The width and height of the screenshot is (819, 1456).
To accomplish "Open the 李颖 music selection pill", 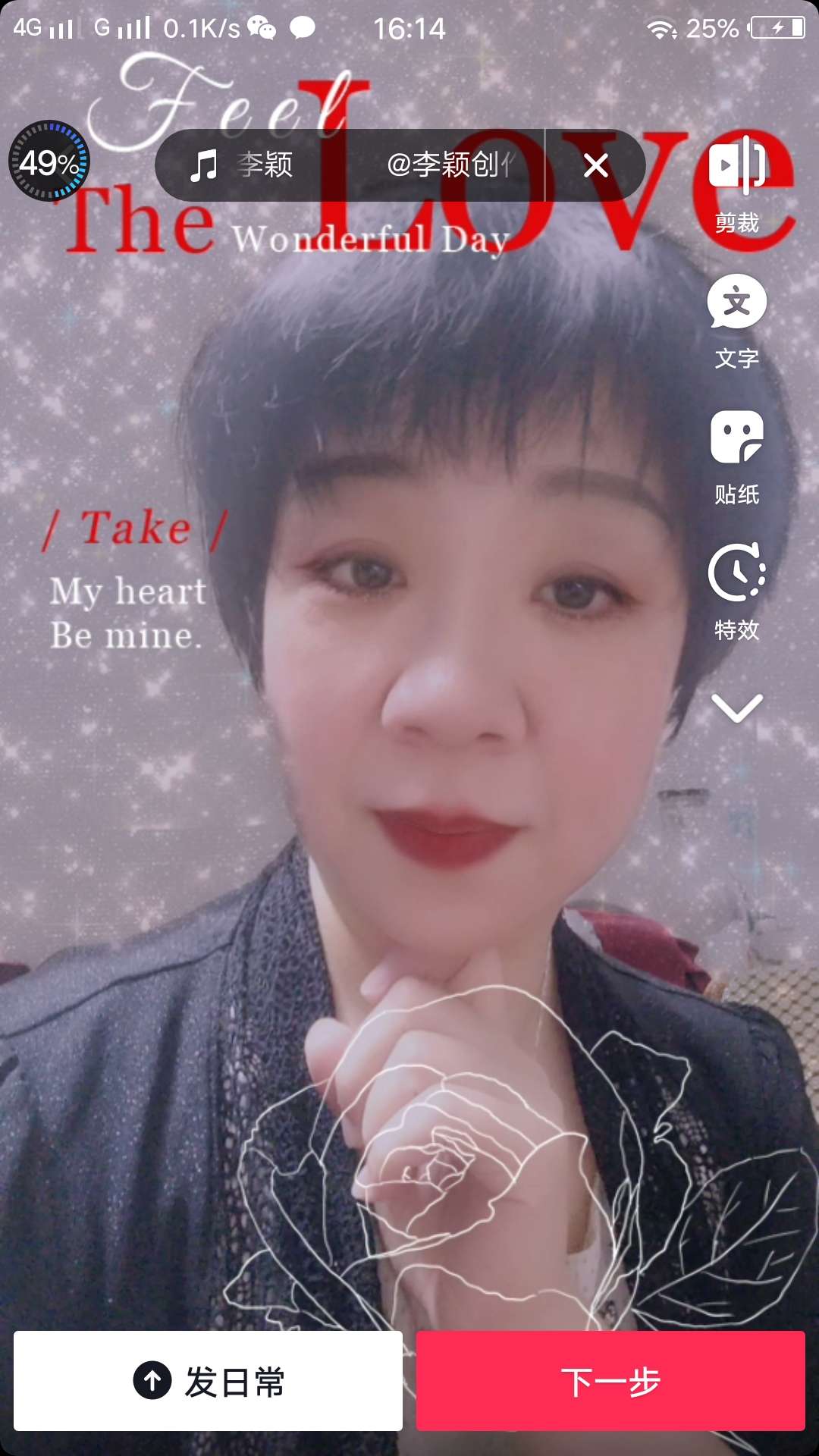I will pos(349,165).
